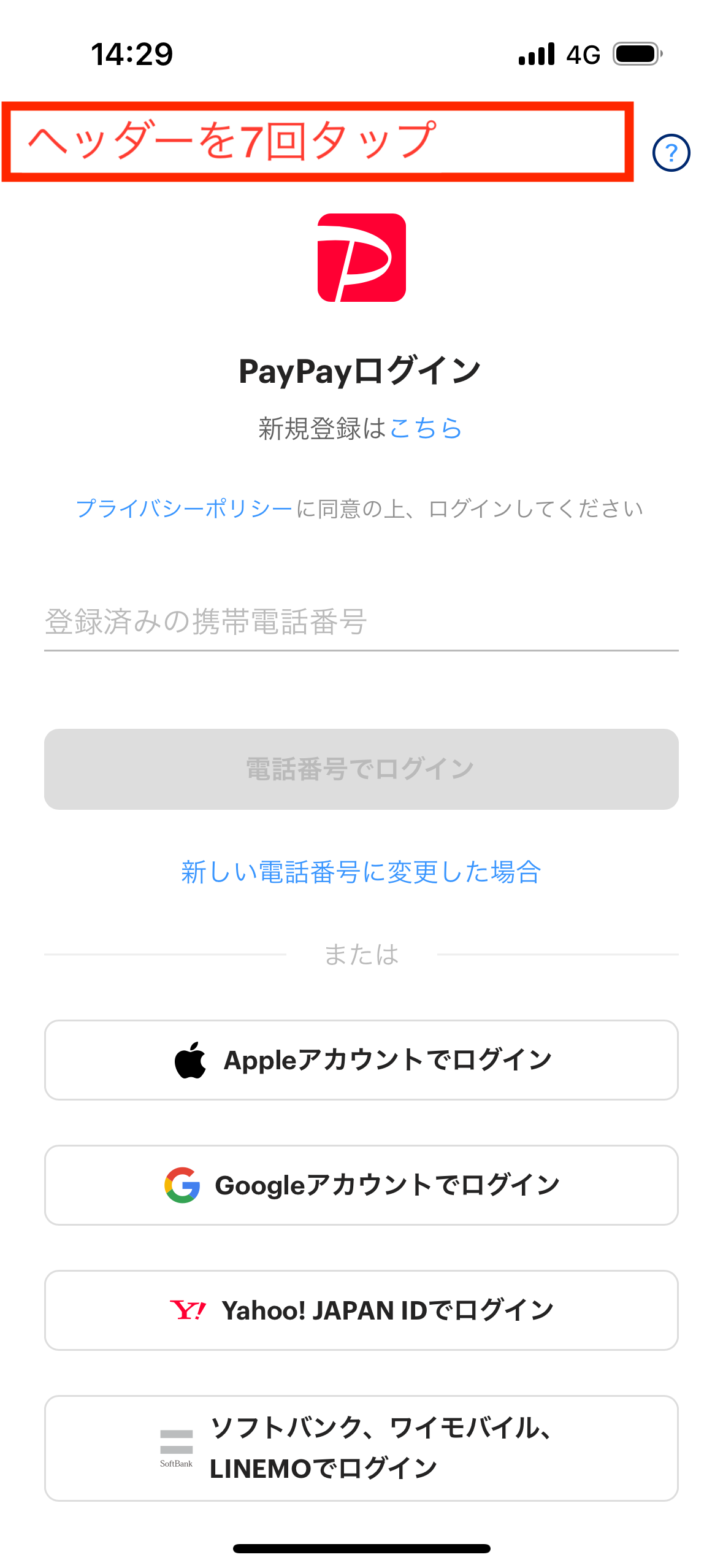
Task: Select Appleアカウントでログイン
Action: [361, 1058]
